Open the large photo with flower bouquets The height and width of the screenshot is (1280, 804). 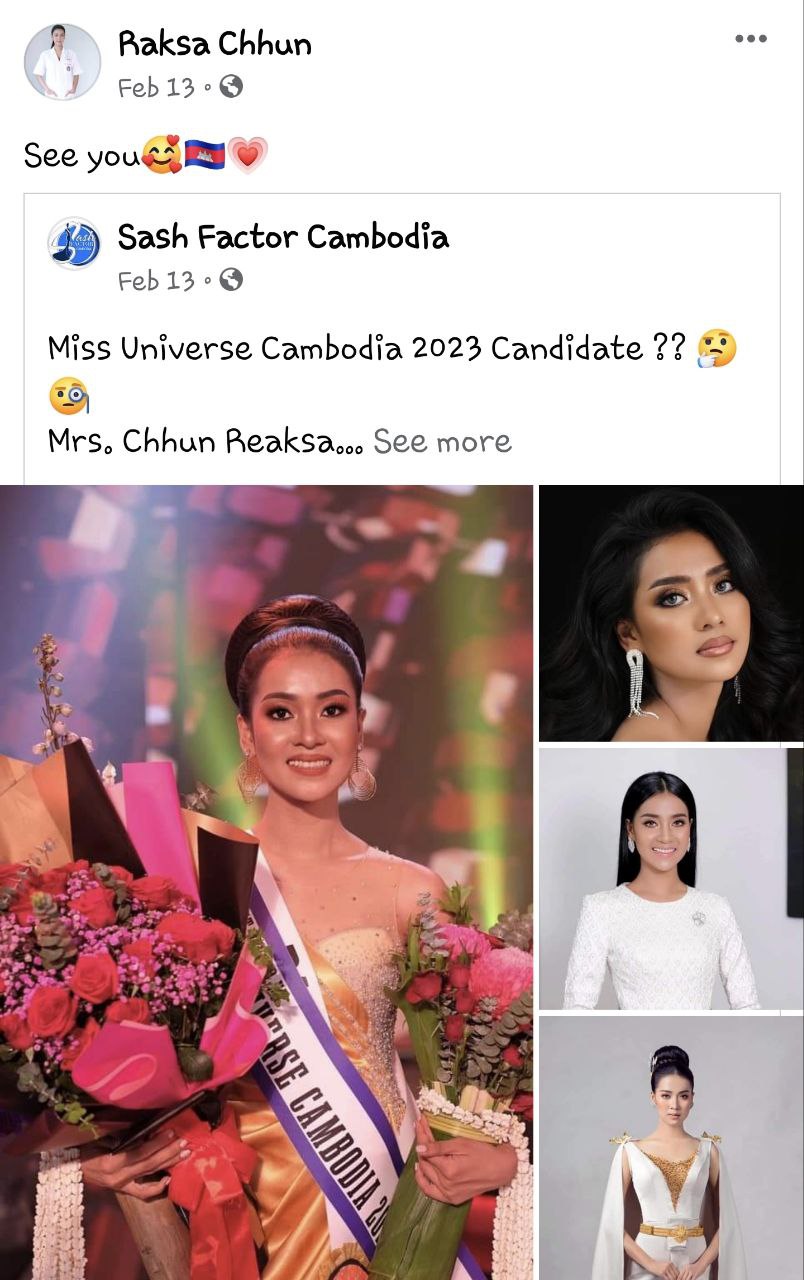tap(266, 880)
